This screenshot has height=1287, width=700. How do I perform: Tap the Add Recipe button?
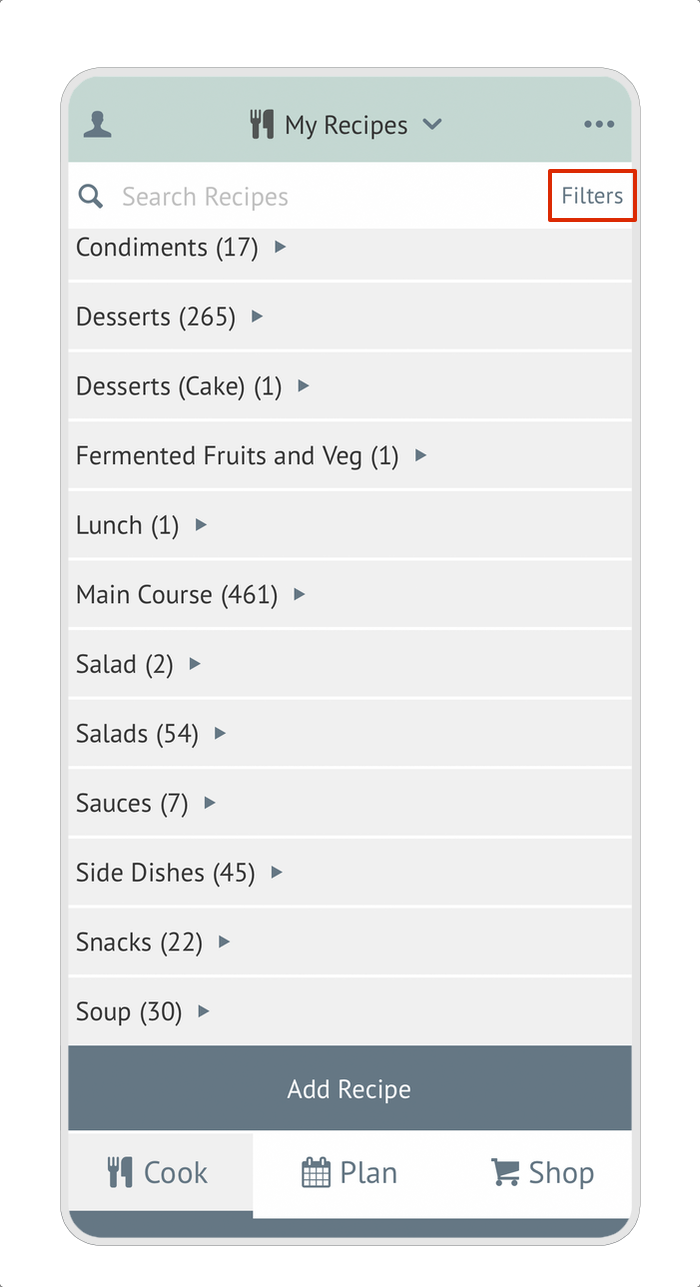[x=349, y=1089]
